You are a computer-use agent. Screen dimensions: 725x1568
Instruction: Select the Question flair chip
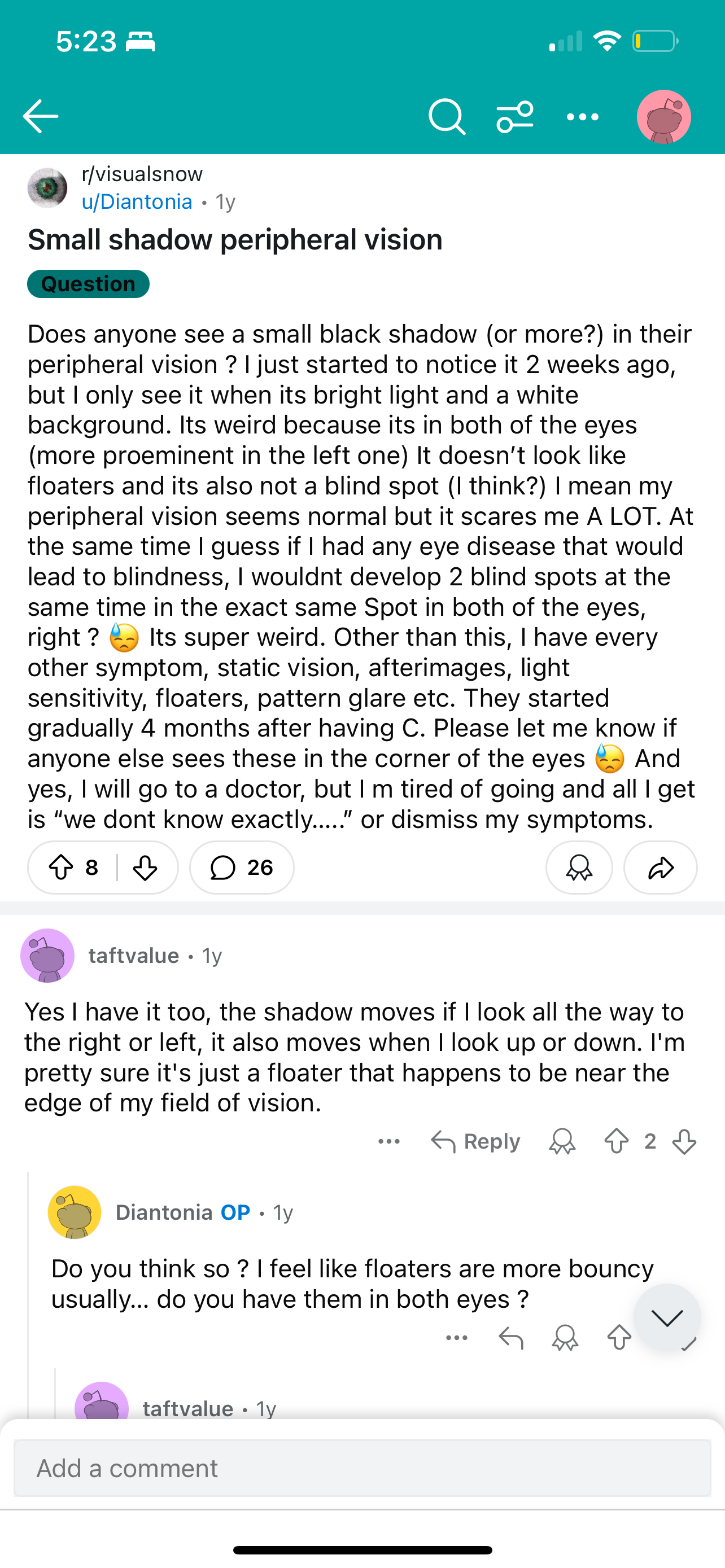88,284
